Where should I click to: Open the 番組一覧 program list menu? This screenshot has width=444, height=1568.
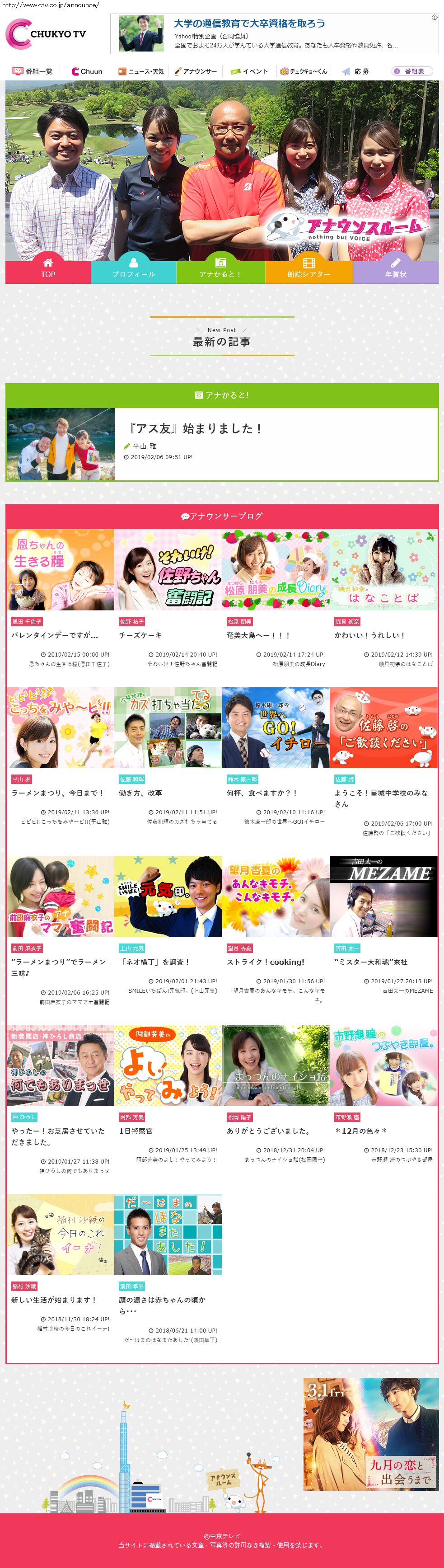(33, 71)
